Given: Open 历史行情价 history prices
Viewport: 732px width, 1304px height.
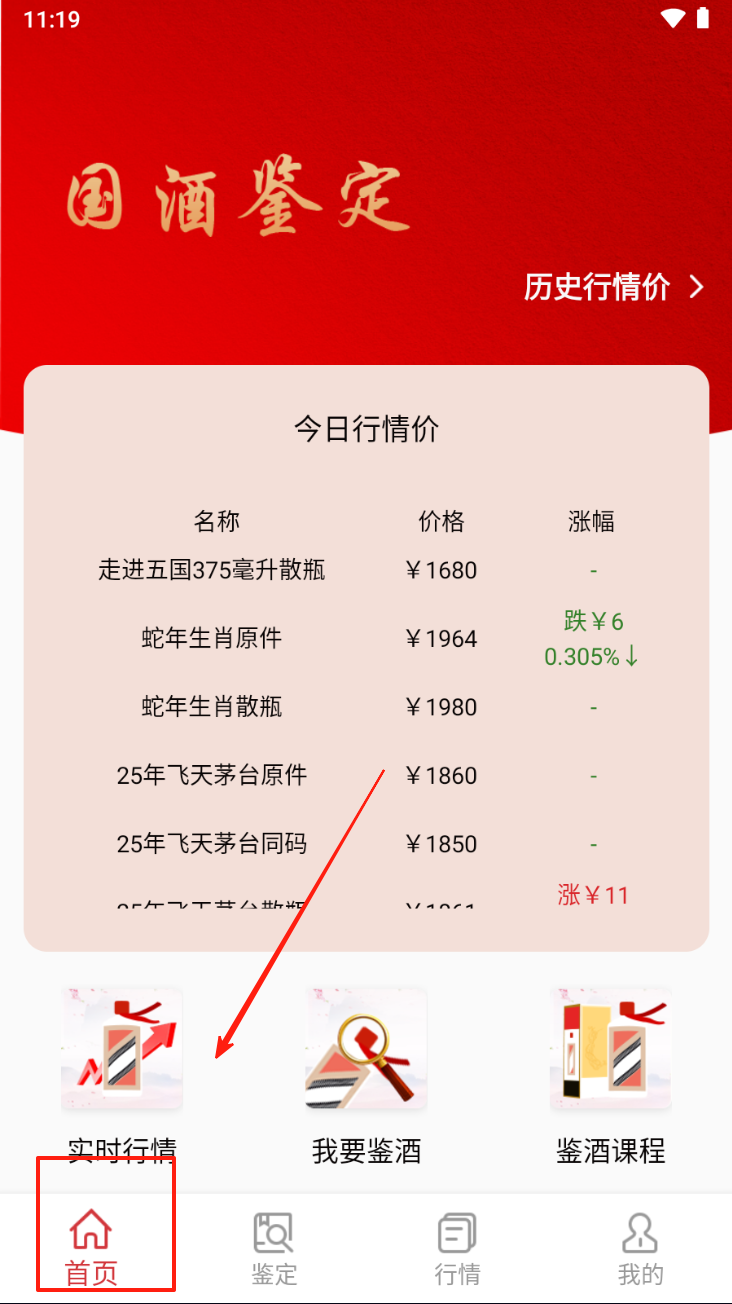Looking at the screenshot, I should point(613,287).
